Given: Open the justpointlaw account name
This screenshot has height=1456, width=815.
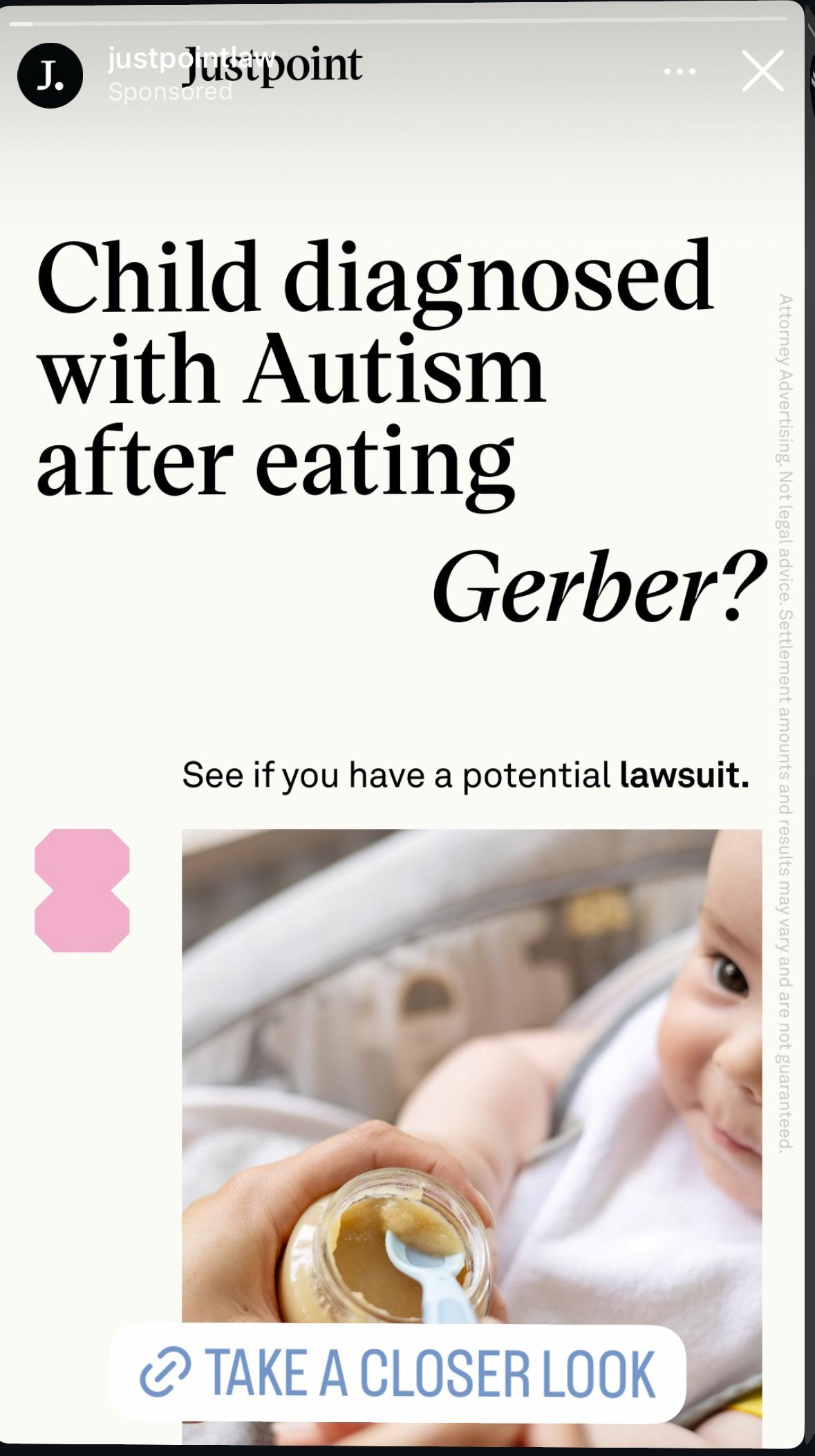Looking at the screenshot, I should (x=192, y=61).
